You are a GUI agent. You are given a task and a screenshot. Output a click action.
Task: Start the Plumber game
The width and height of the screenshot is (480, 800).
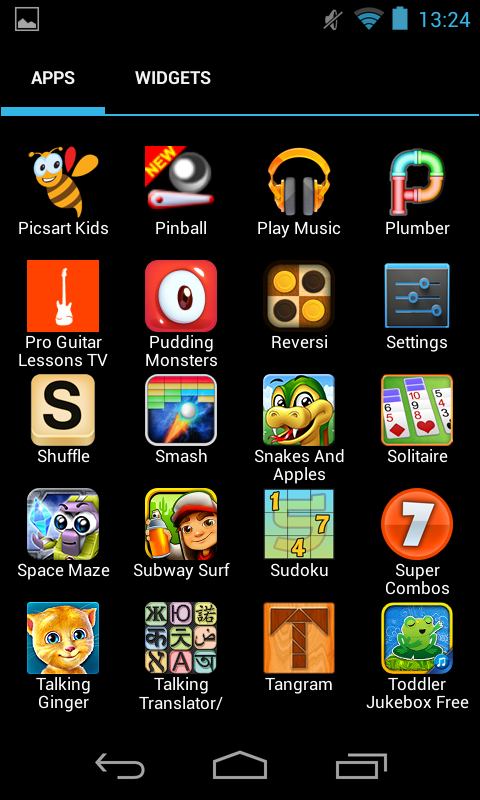(x=417, y=191)
